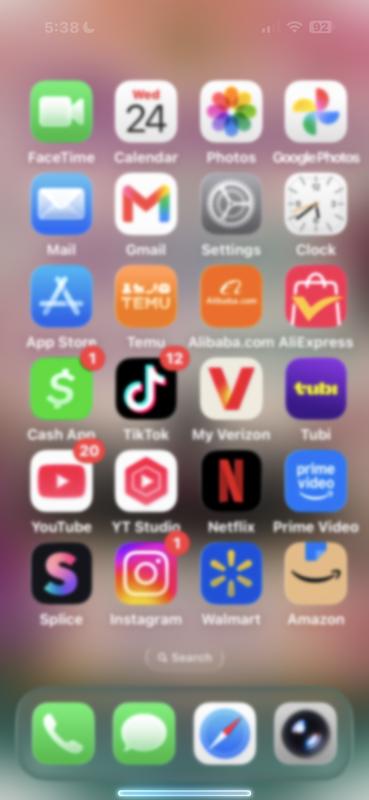Viewport: 369px width, 800px height.
Task: Launch the Walmart app
Action: [x=231, y=573]
